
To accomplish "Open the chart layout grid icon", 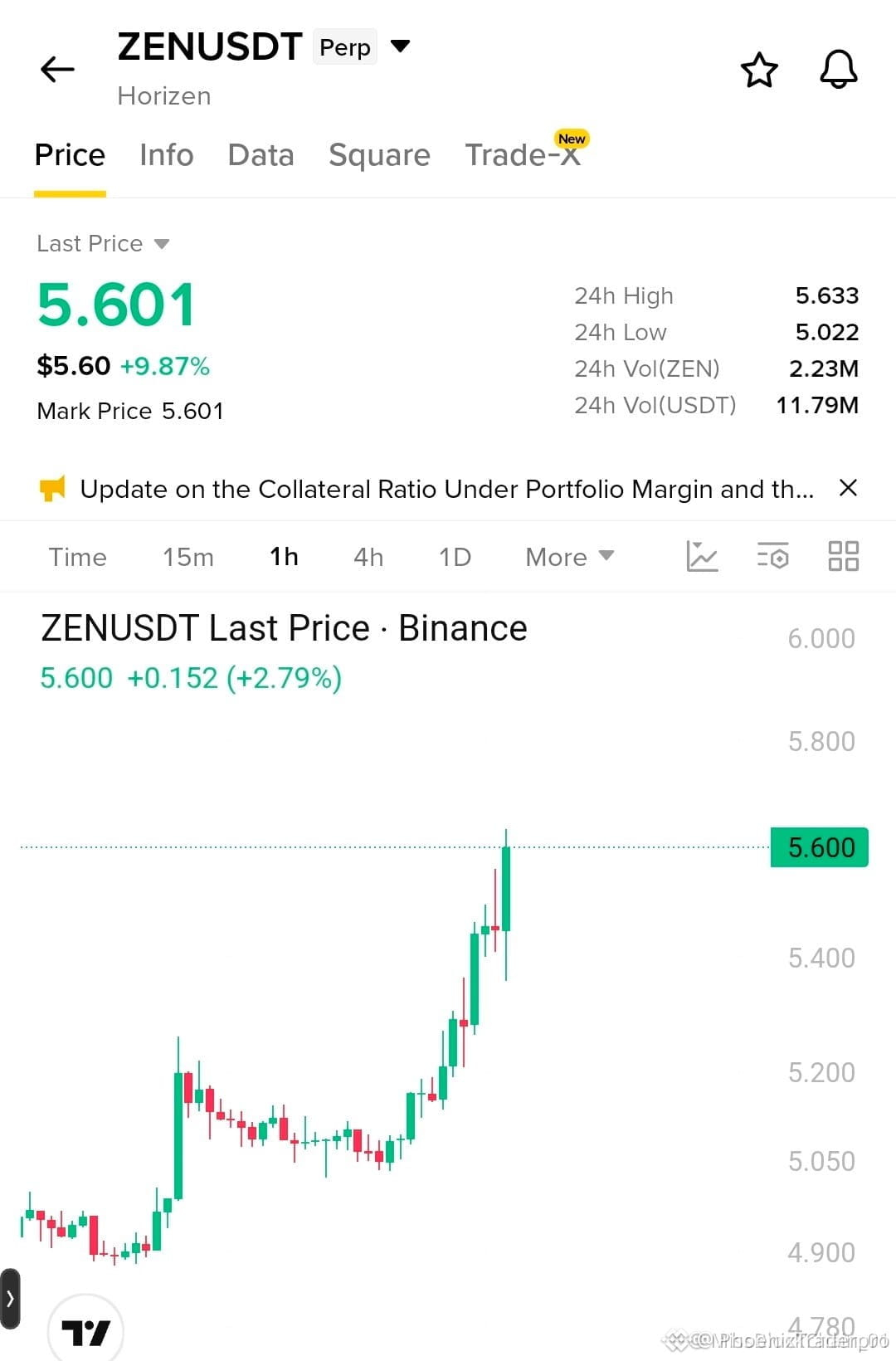I will pyautogui.click(x=844, y=556).
